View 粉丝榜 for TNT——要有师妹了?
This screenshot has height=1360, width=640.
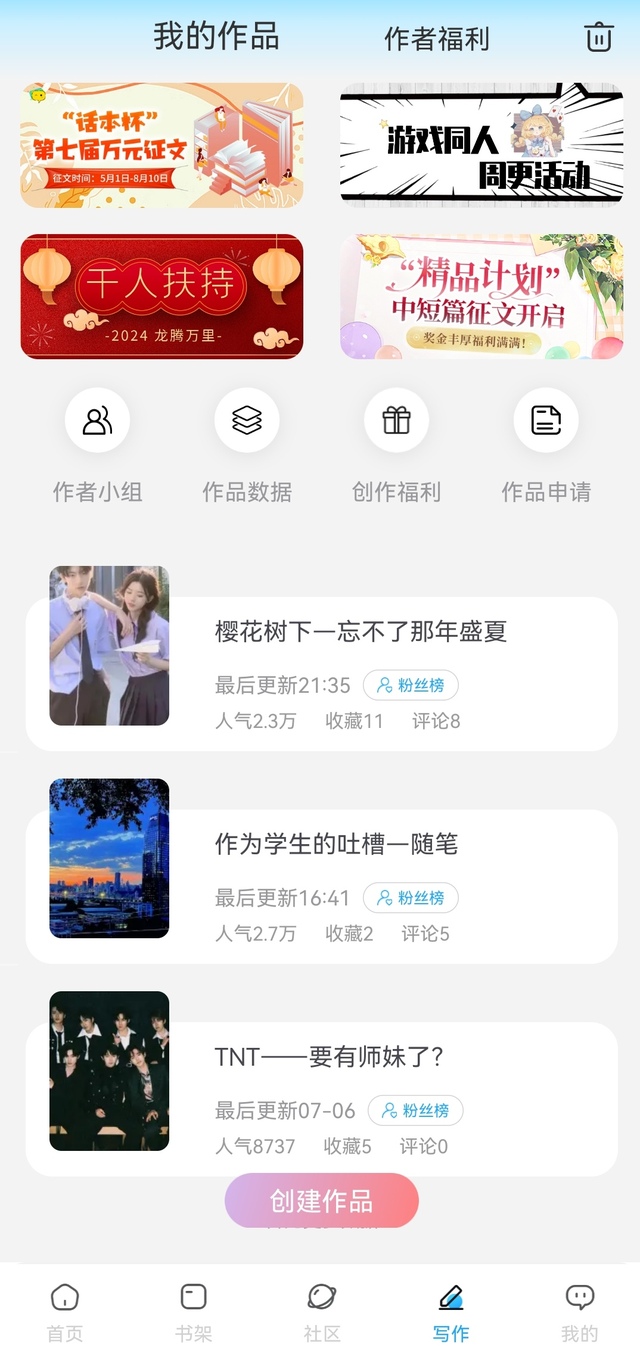[416, 1110]
